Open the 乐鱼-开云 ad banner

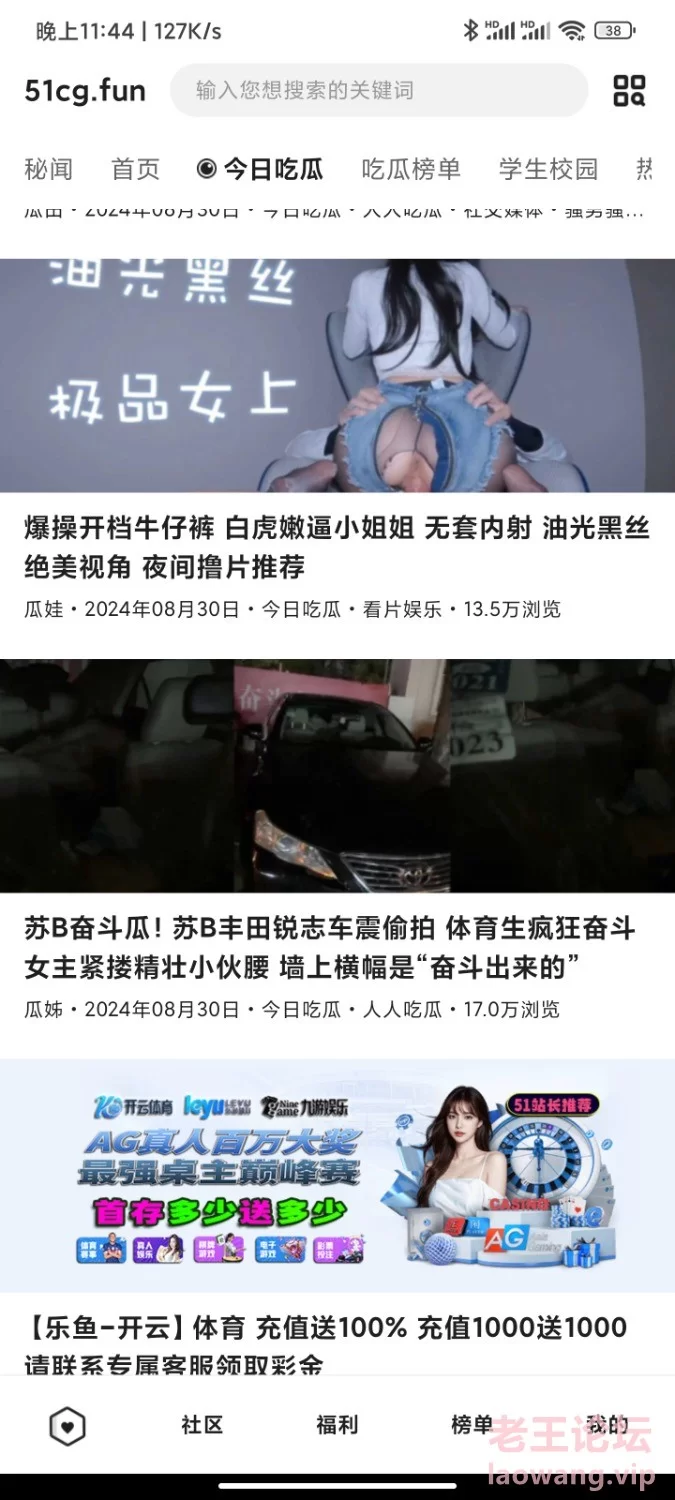coord(337,1175)
